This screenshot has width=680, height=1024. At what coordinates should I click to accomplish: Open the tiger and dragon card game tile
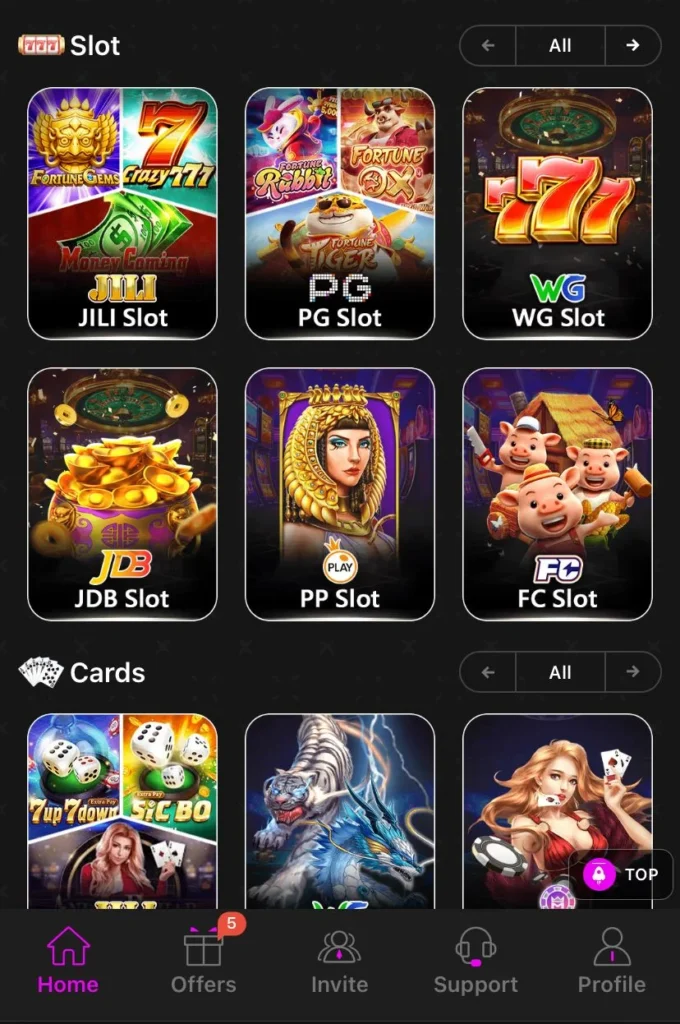(340, 810)
